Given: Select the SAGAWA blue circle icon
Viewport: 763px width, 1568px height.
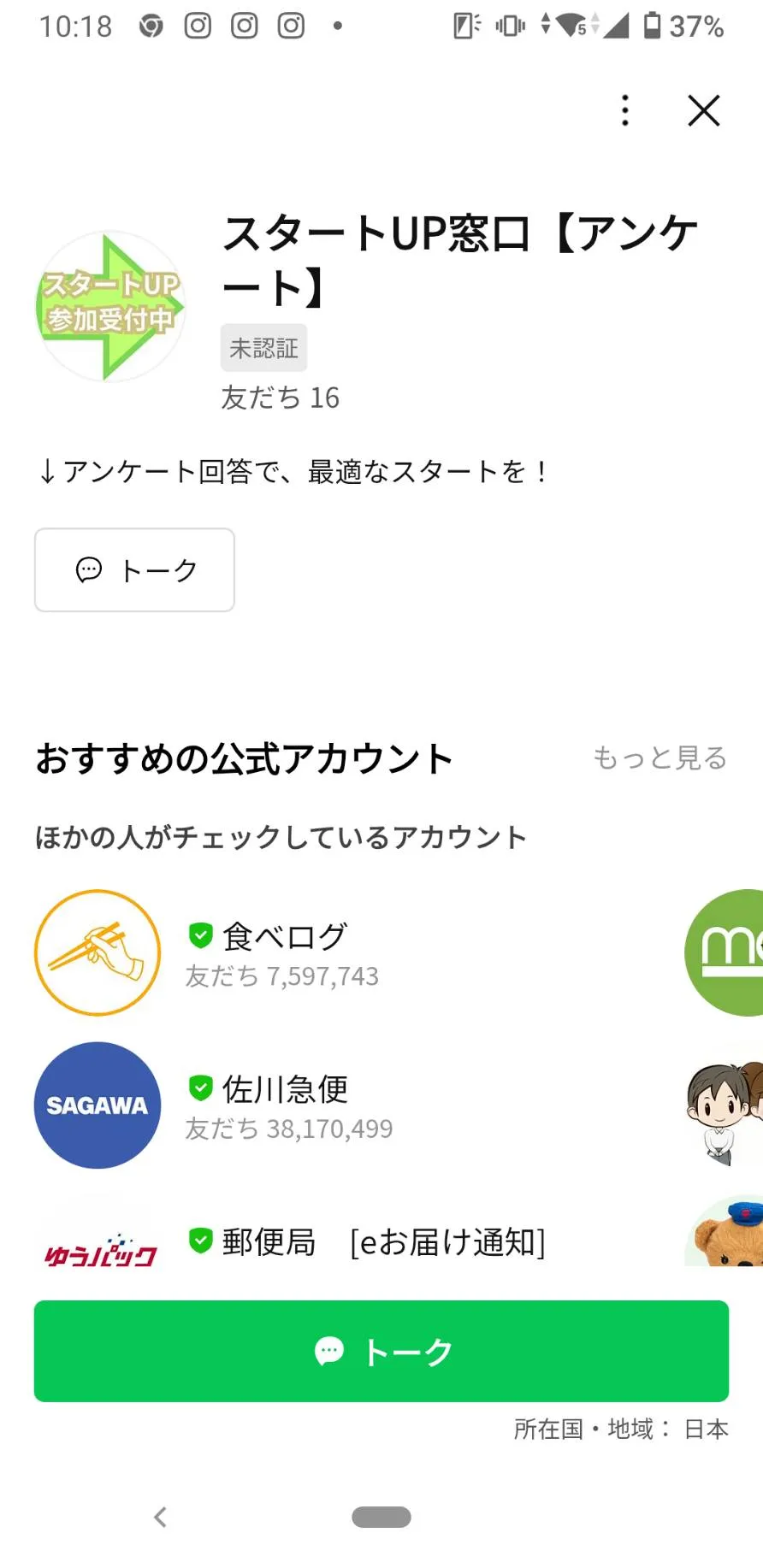Looking at the screenshot, I should tap(97, 1105).
